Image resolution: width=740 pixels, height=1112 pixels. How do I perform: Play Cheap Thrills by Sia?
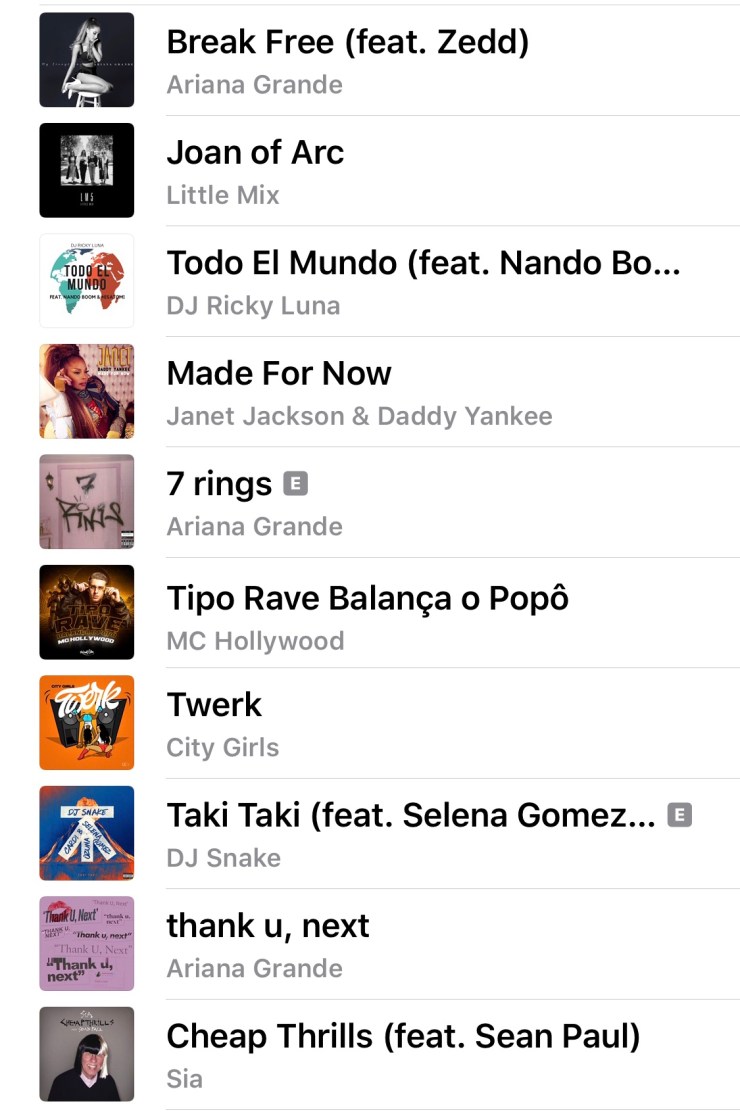[x=402, y=1037]
